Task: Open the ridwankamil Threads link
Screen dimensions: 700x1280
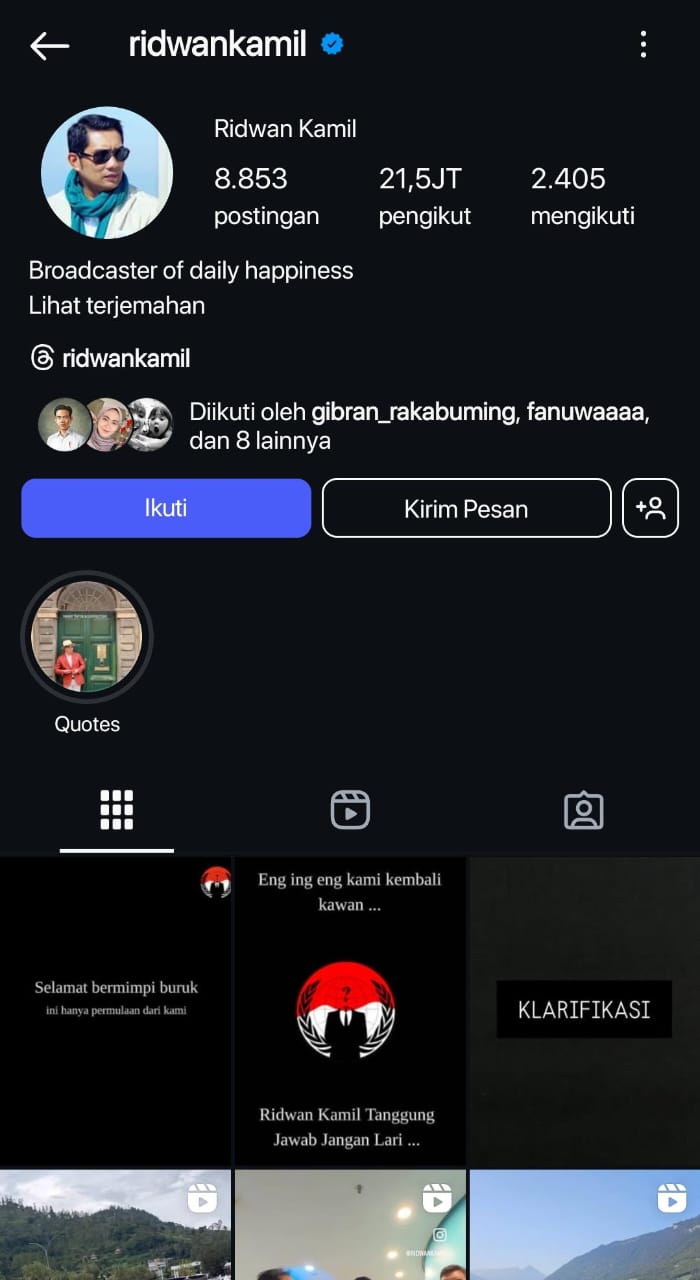Action: click(x=110, y=358)
